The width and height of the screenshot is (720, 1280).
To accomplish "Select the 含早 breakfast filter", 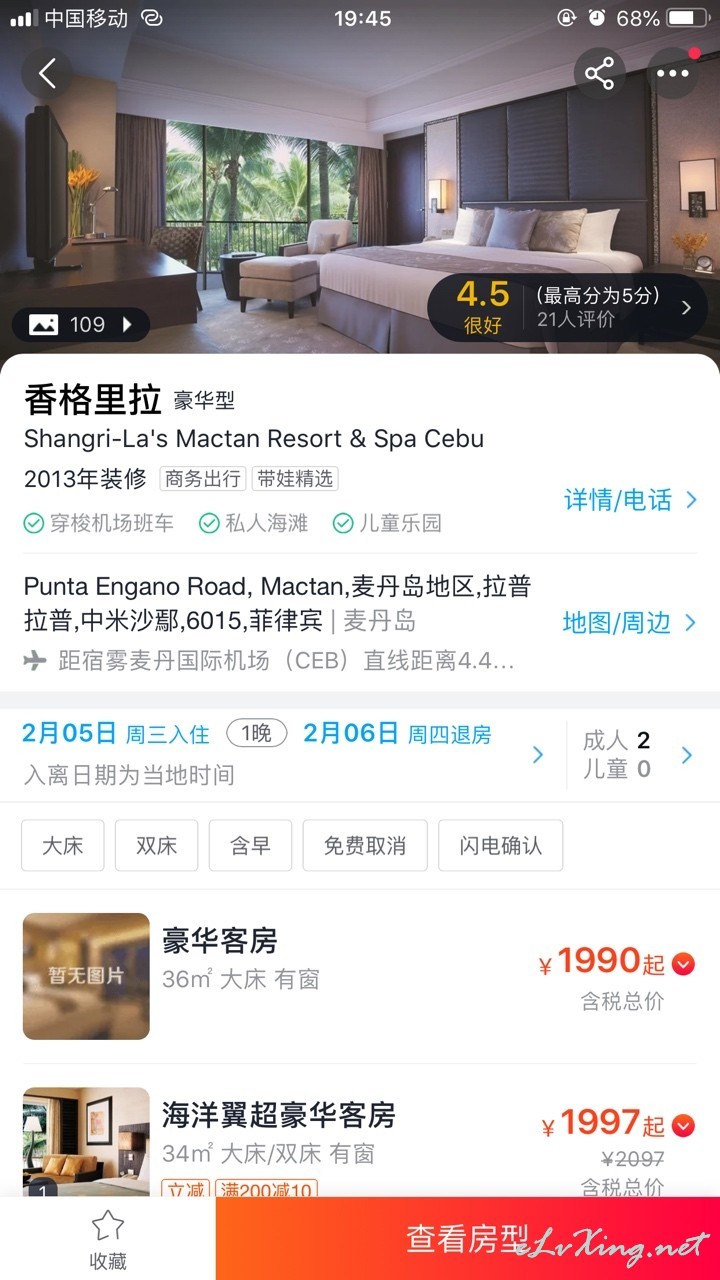I will coord(250,845).
